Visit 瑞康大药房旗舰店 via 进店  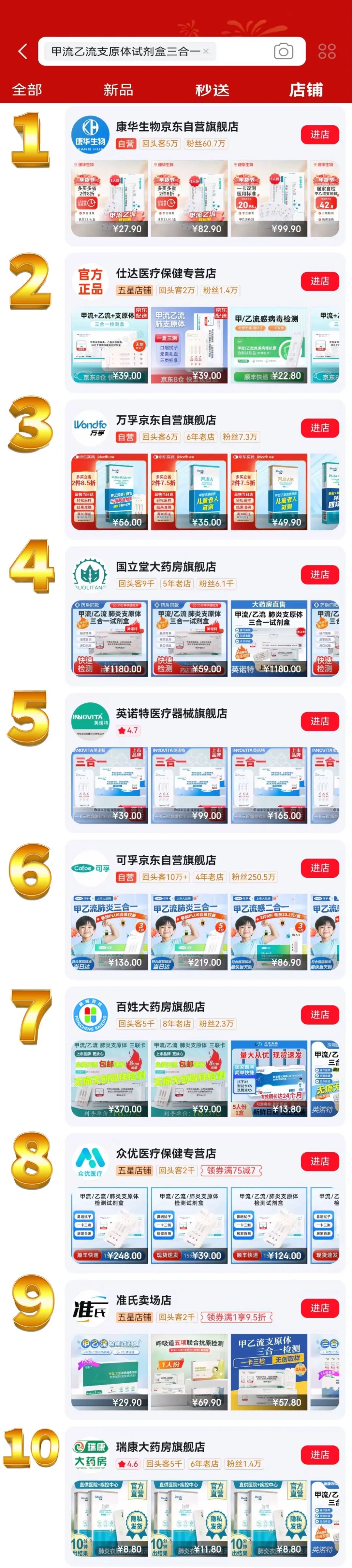tap(320, 1455)
